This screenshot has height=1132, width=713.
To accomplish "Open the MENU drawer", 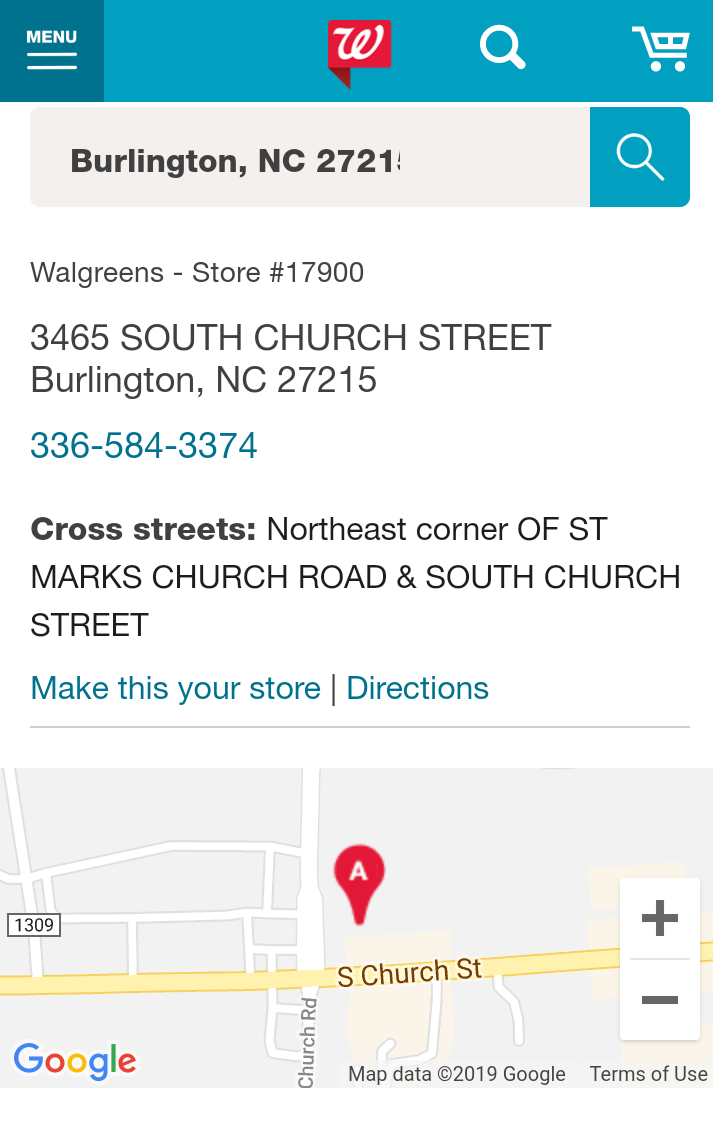I will [x=52, y=50].
